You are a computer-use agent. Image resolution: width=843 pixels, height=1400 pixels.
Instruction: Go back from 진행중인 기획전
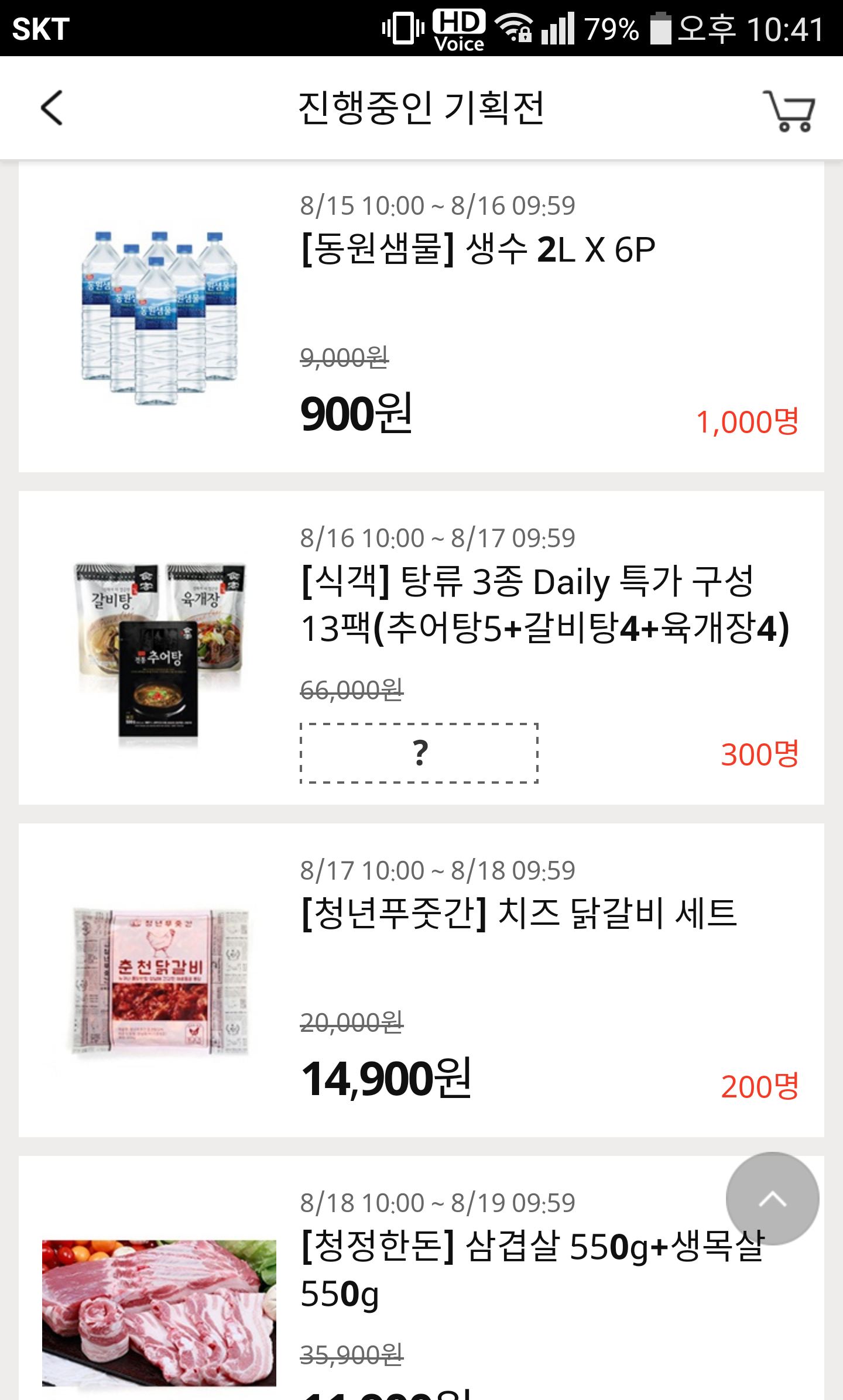tap(52, 108)
